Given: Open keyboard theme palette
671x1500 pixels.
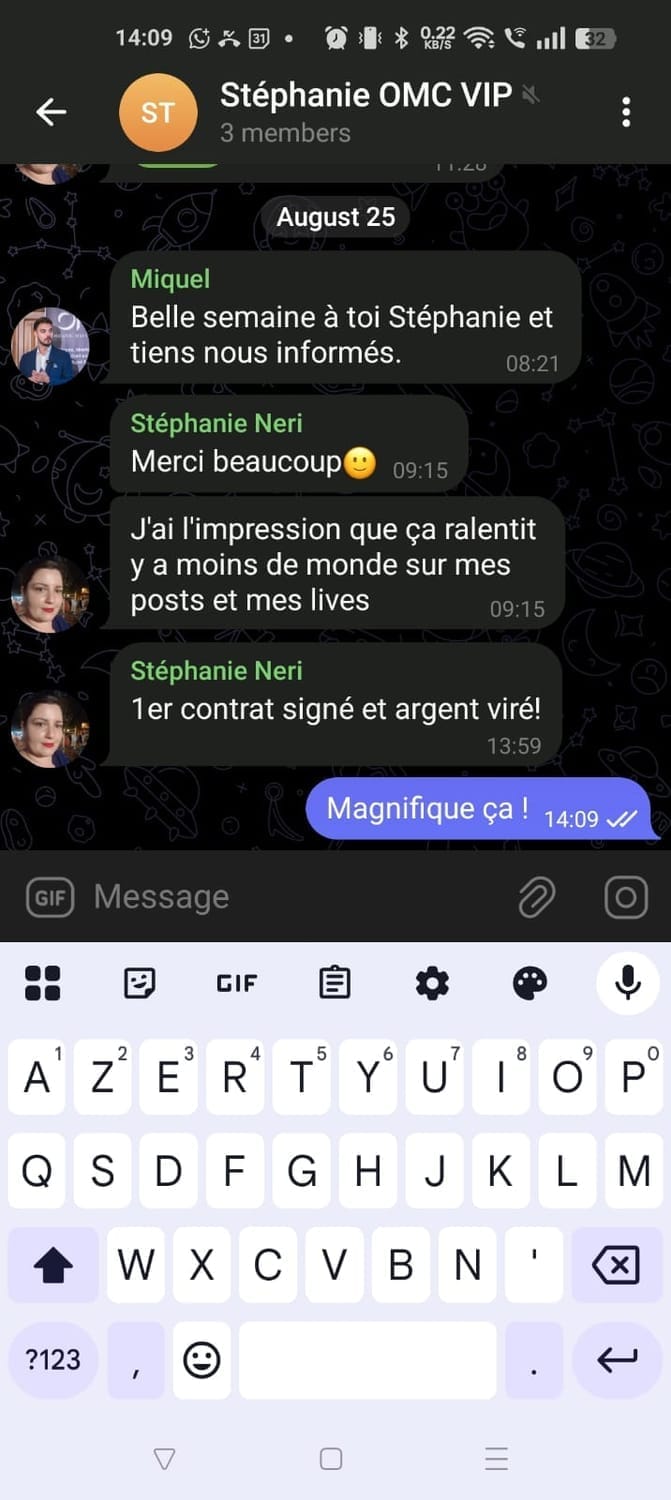Looking at the screenshot, I should point(530,984).
